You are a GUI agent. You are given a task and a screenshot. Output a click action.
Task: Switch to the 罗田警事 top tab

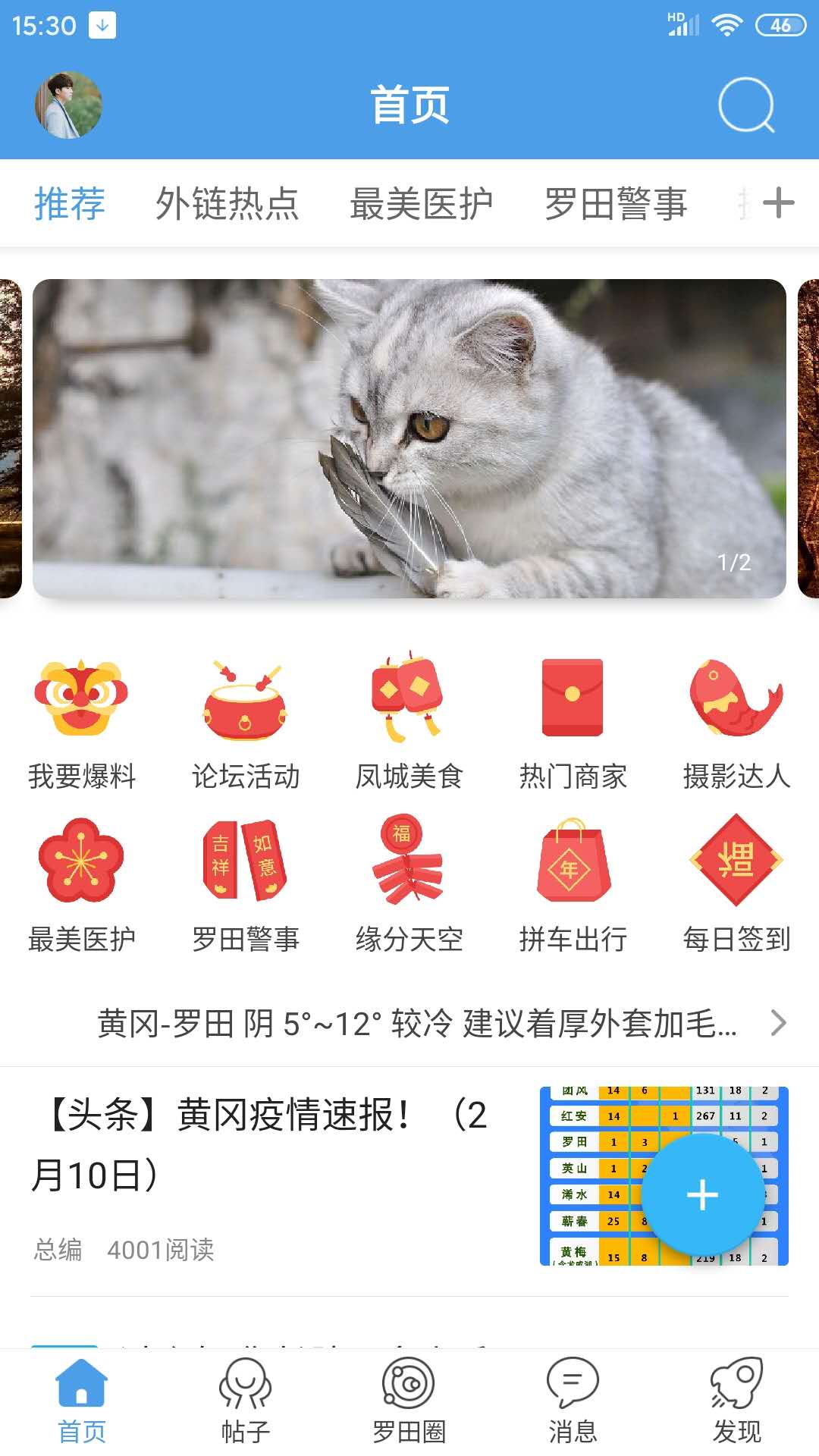tap(616, 203)
